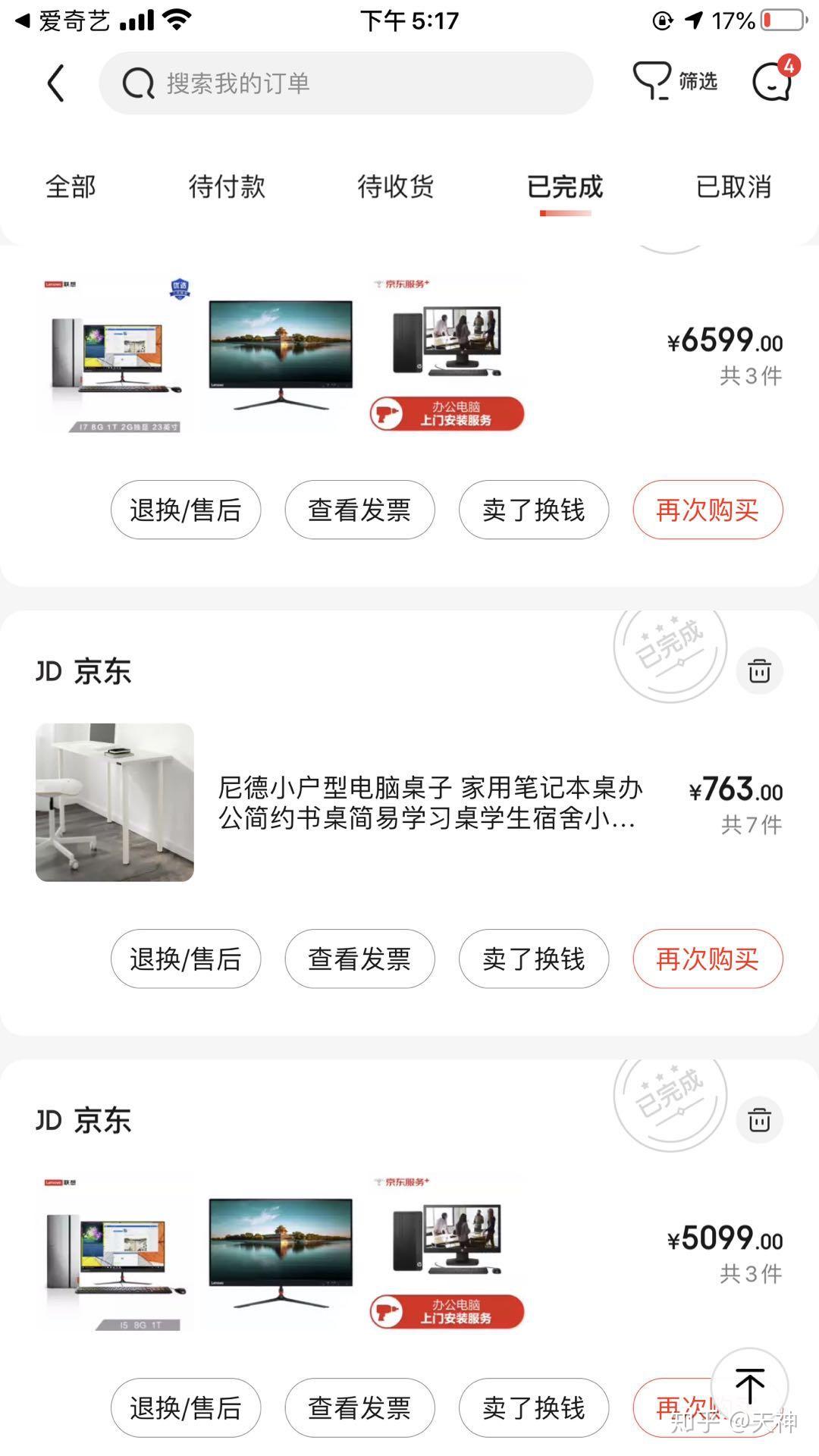Delete the ¥763 desk order
This screenshot has width=819, height=1456.
point(759,671)
